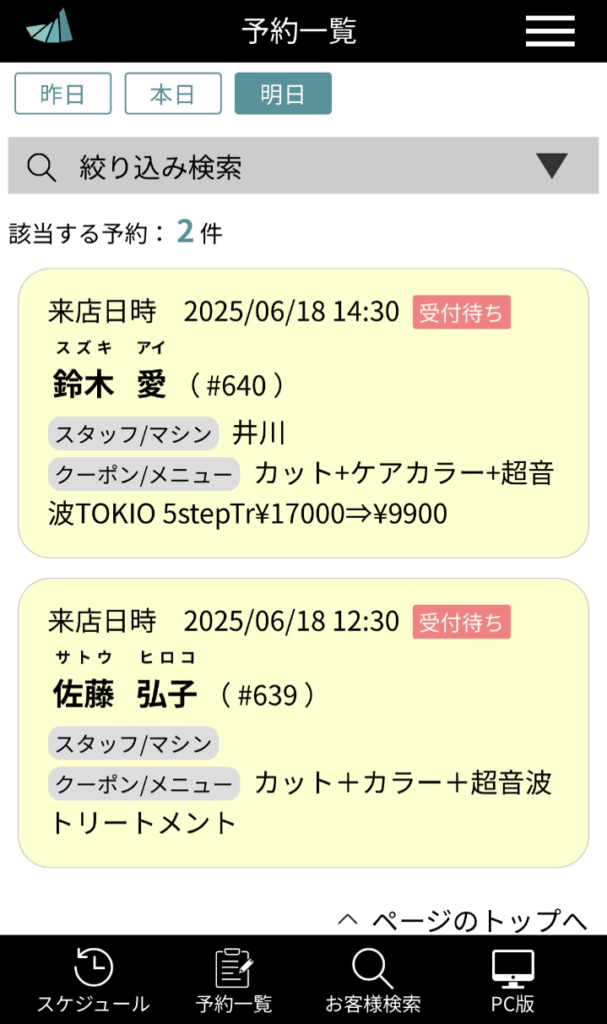The image size is (607, 1024).
Task: Open reservation for 佐藤 弘子 #639
Action: click(x=303, y=723)
